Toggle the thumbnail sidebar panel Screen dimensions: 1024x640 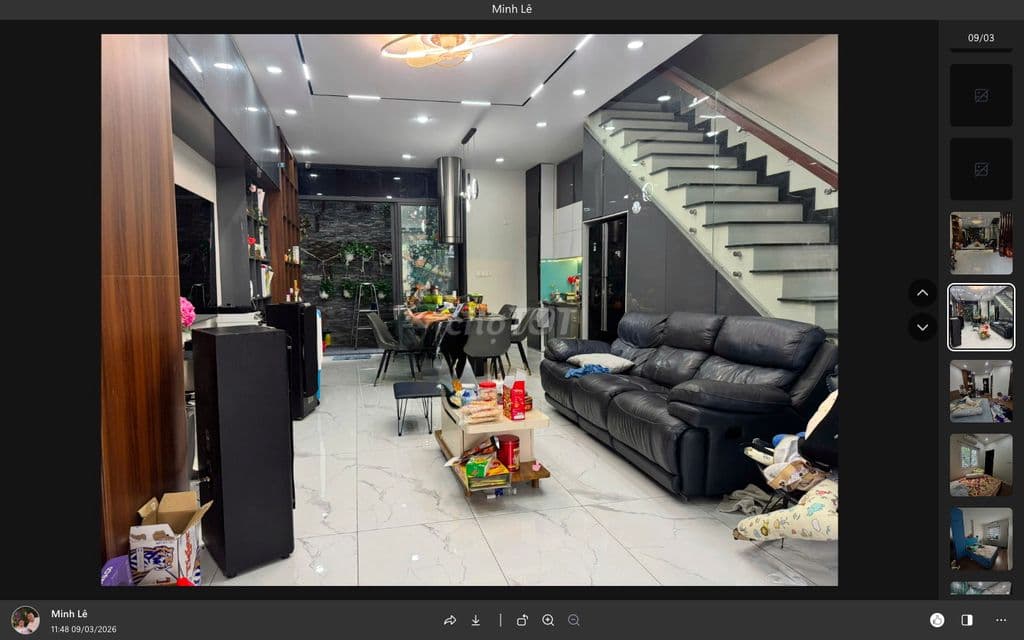pos(967,620)
